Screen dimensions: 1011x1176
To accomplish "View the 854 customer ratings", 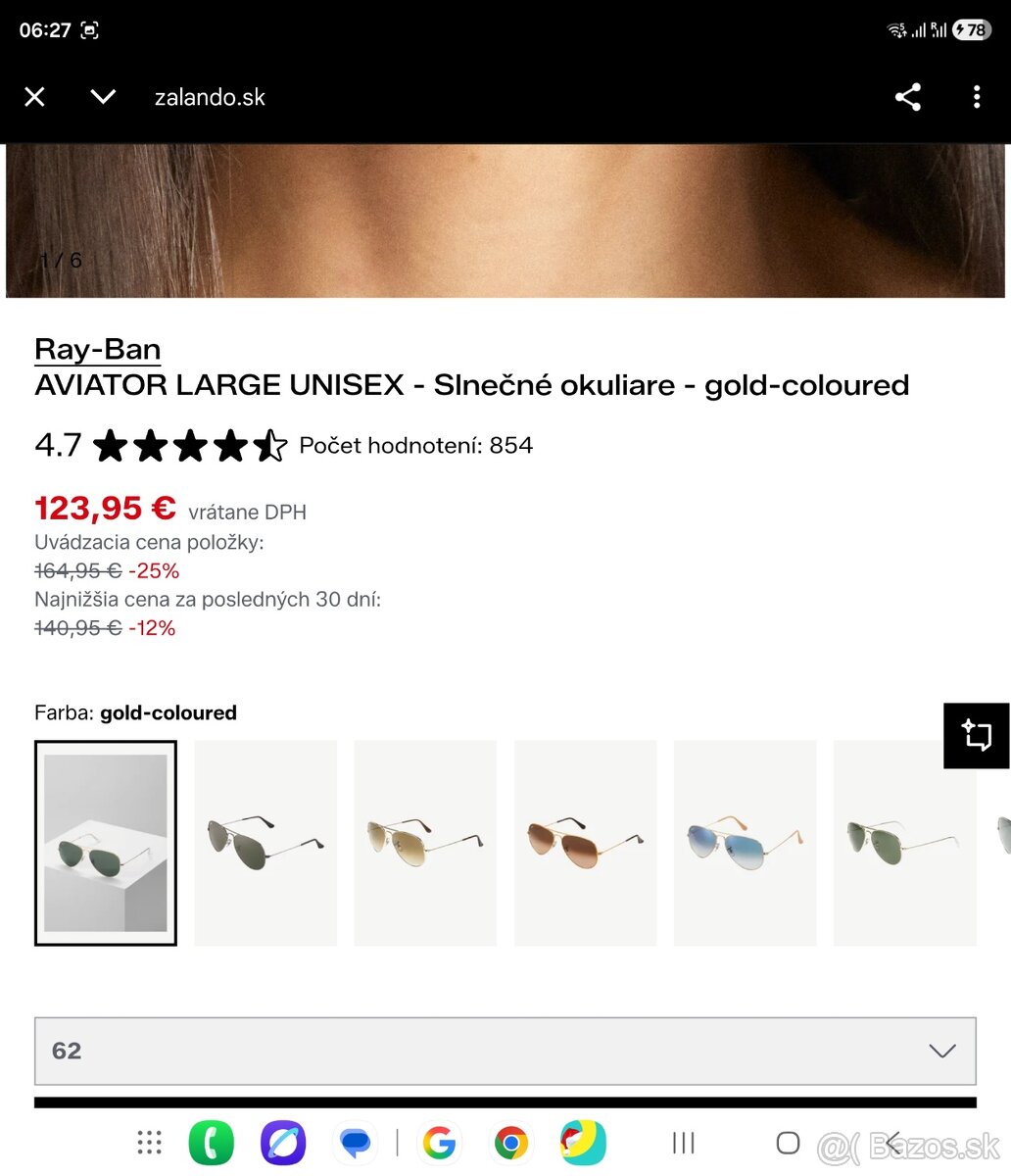I will (415, 445).
